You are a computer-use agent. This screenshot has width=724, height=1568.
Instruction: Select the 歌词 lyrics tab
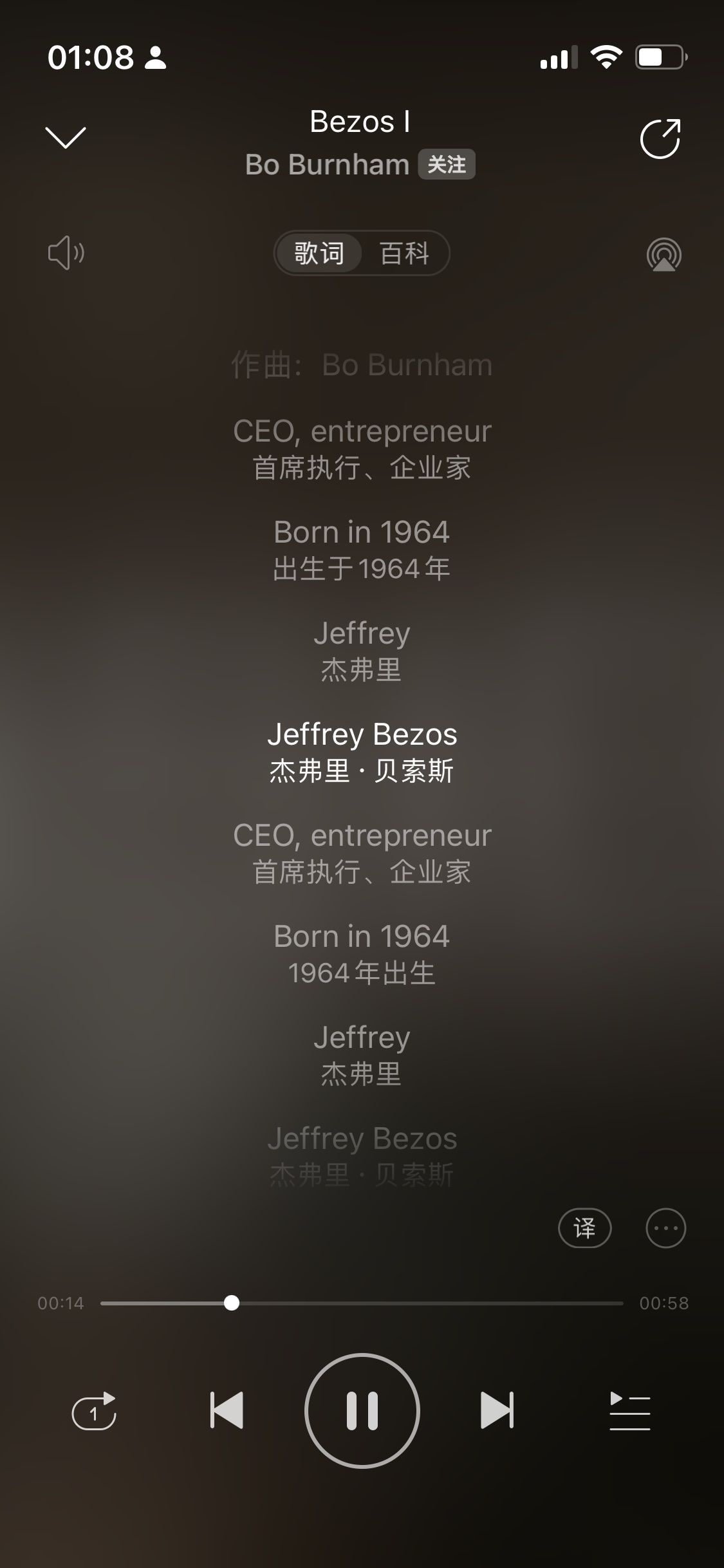[x=319, y=253]
